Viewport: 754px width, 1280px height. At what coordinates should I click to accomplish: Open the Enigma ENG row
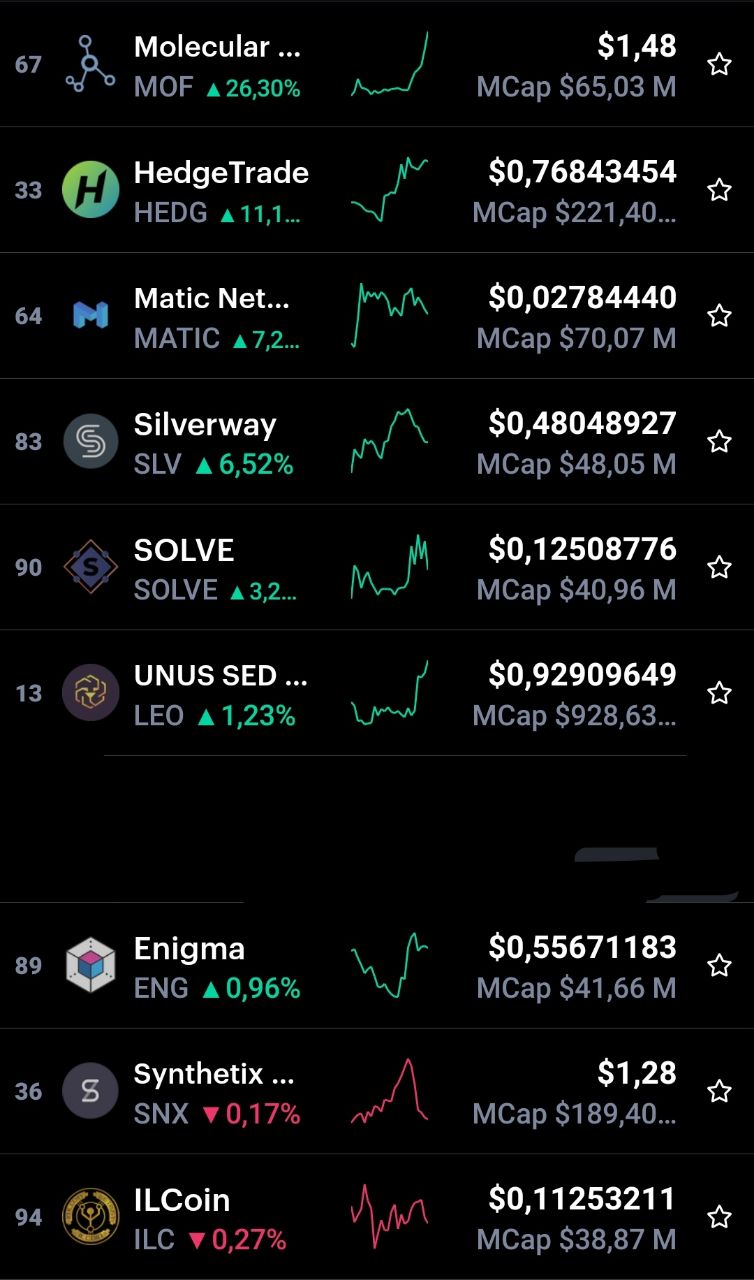[x=377, y=966]
